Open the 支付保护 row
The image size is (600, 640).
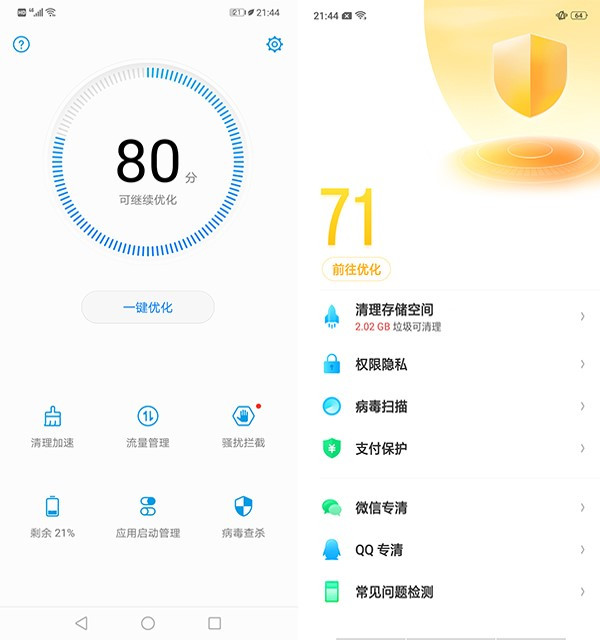[455, 448]
